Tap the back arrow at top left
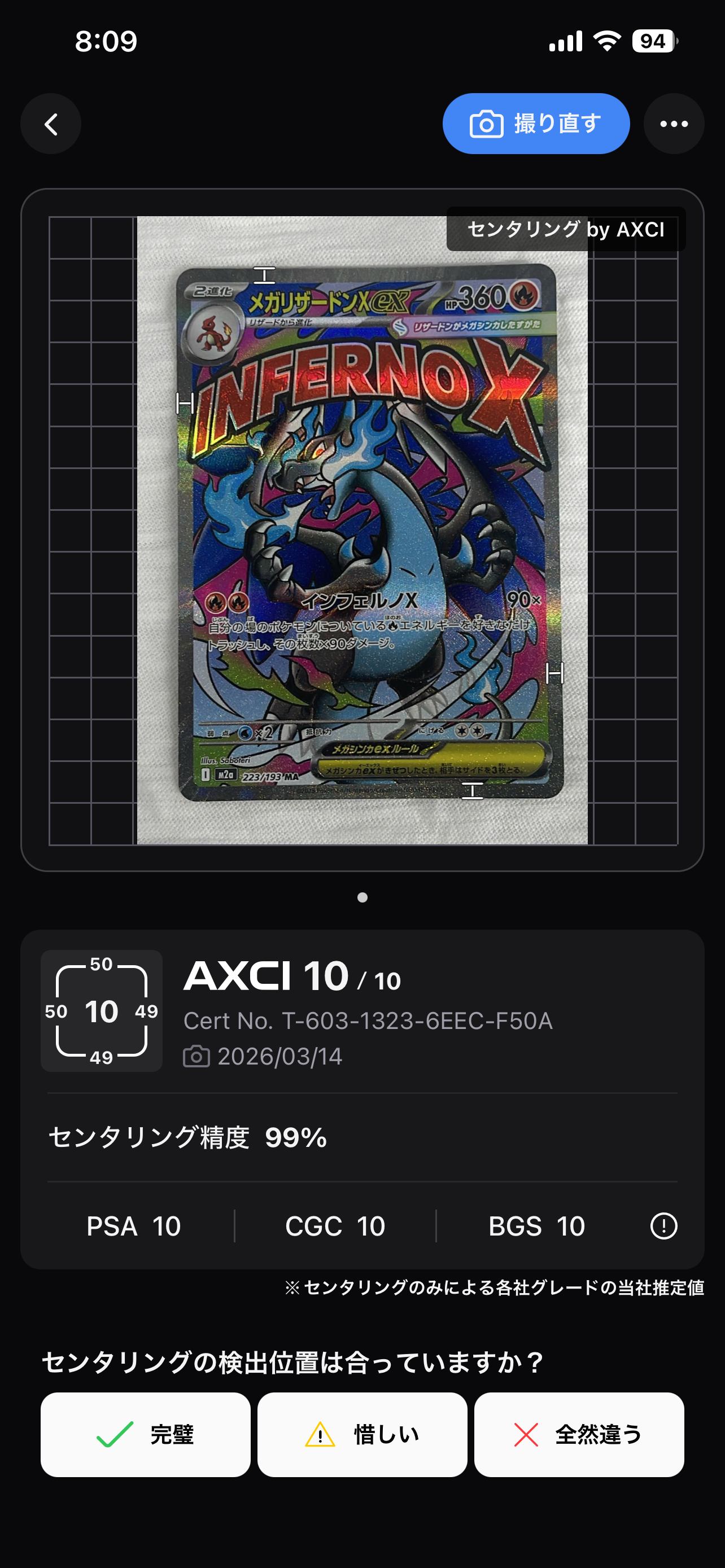725x1568 pixels. [50, 123]
